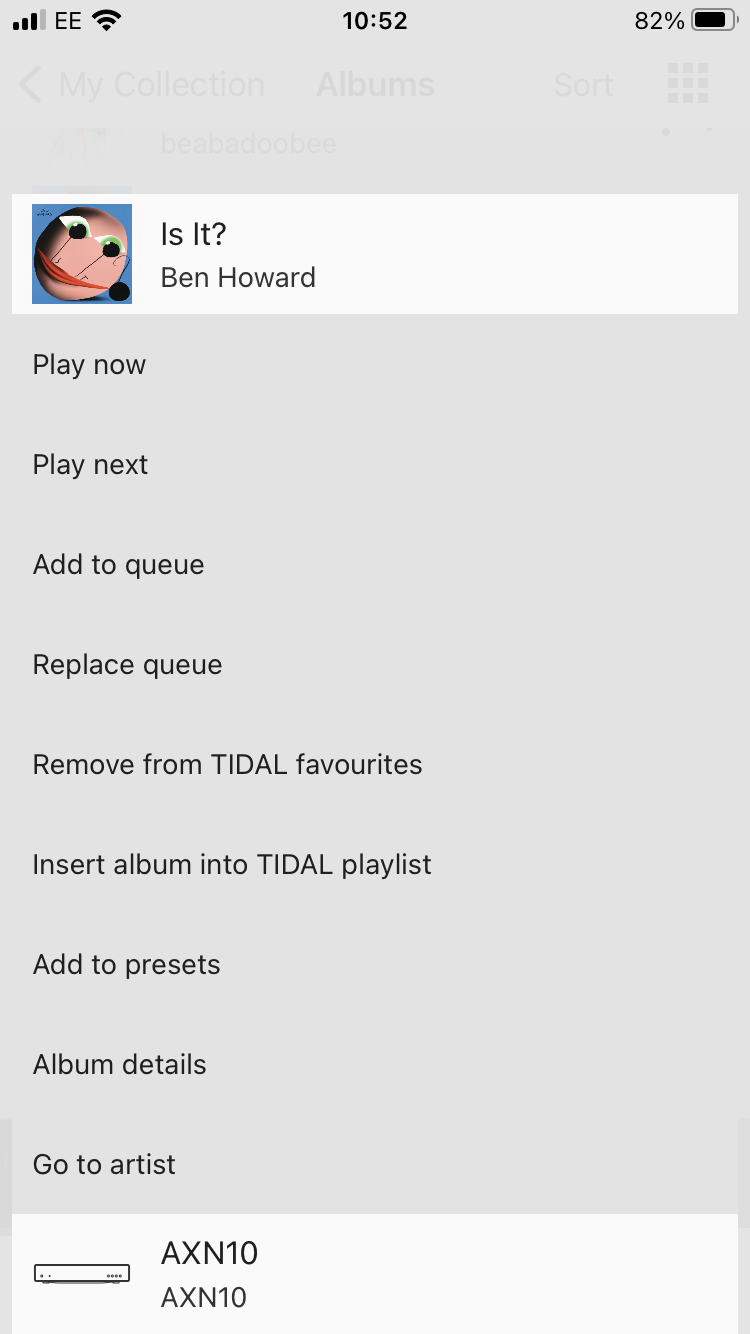Select Play now for the album
Screen dimensions: 750x1334
click(x=90, y=365)
